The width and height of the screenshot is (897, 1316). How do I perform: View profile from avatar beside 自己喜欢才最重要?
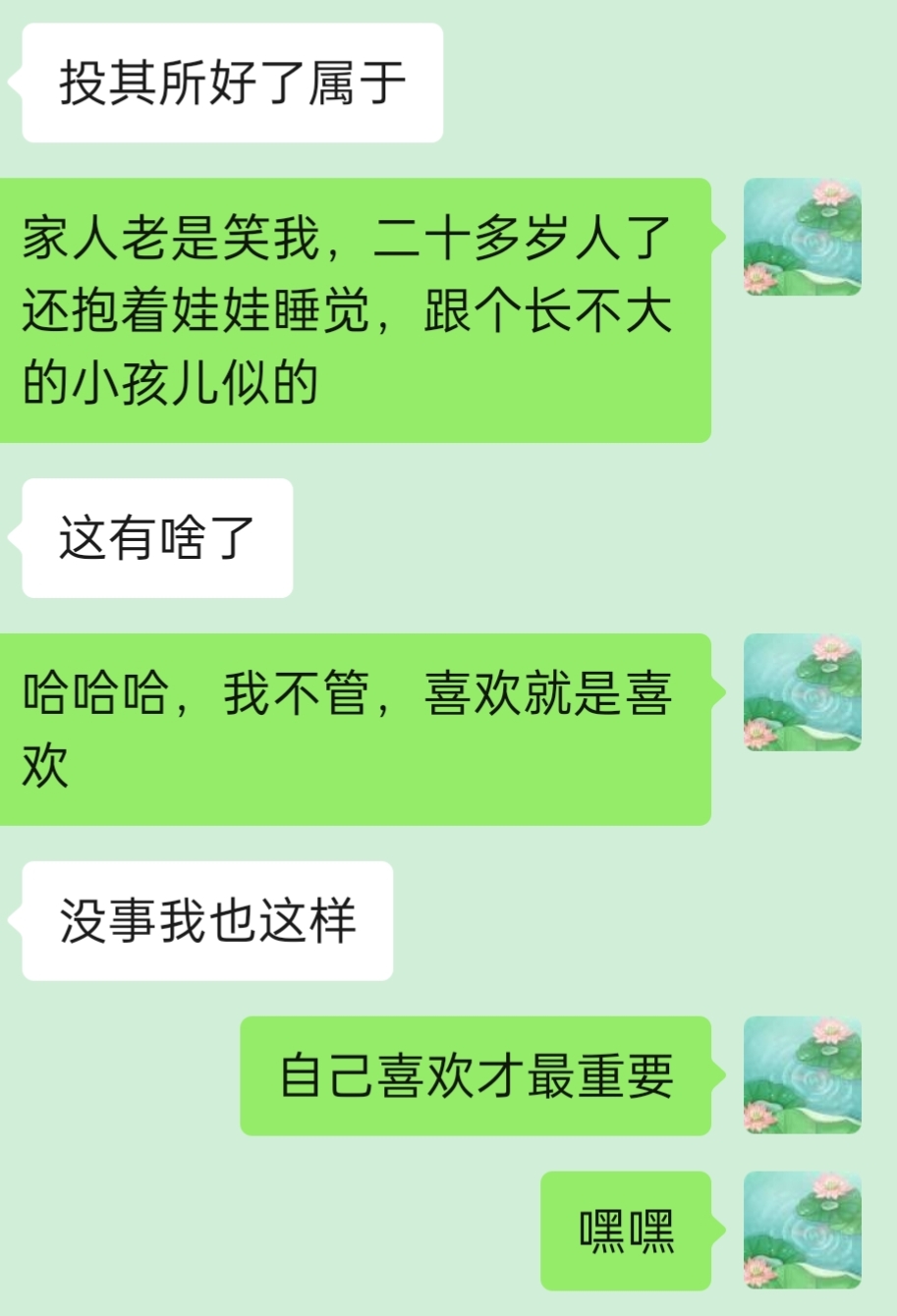coord(803,1075)
